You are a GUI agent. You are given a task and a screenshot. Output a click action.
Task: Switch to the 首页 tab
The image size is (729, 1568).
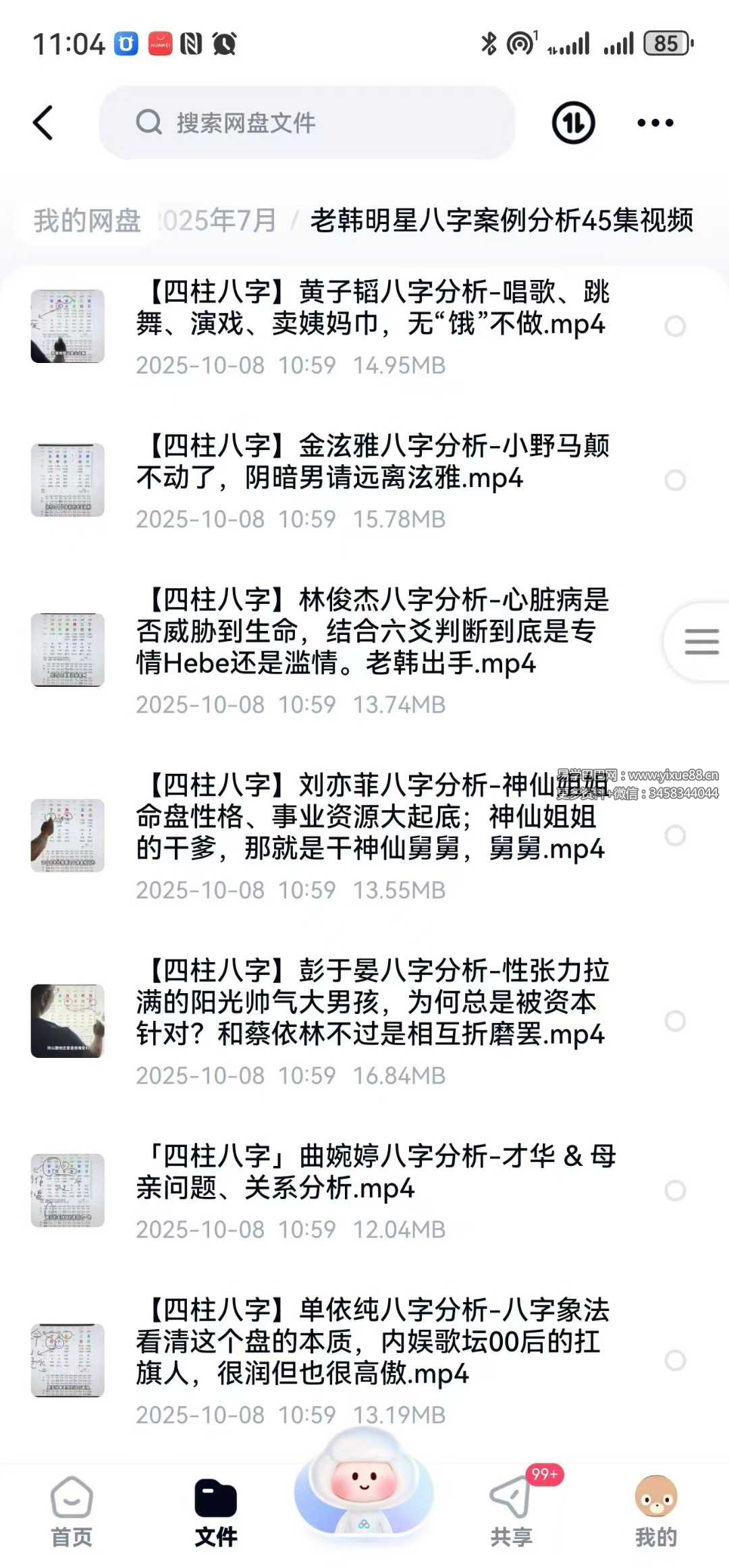[72, 1511]
